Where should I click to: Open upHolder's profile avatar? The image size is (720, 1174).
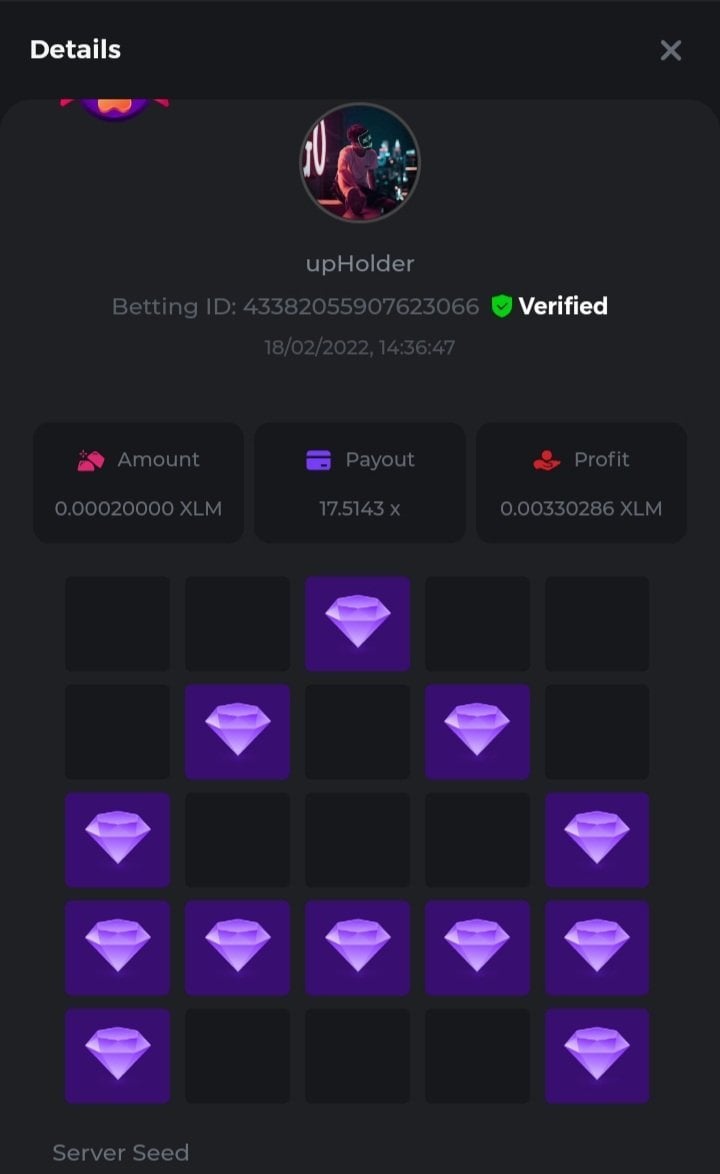(x=360, y=162)
